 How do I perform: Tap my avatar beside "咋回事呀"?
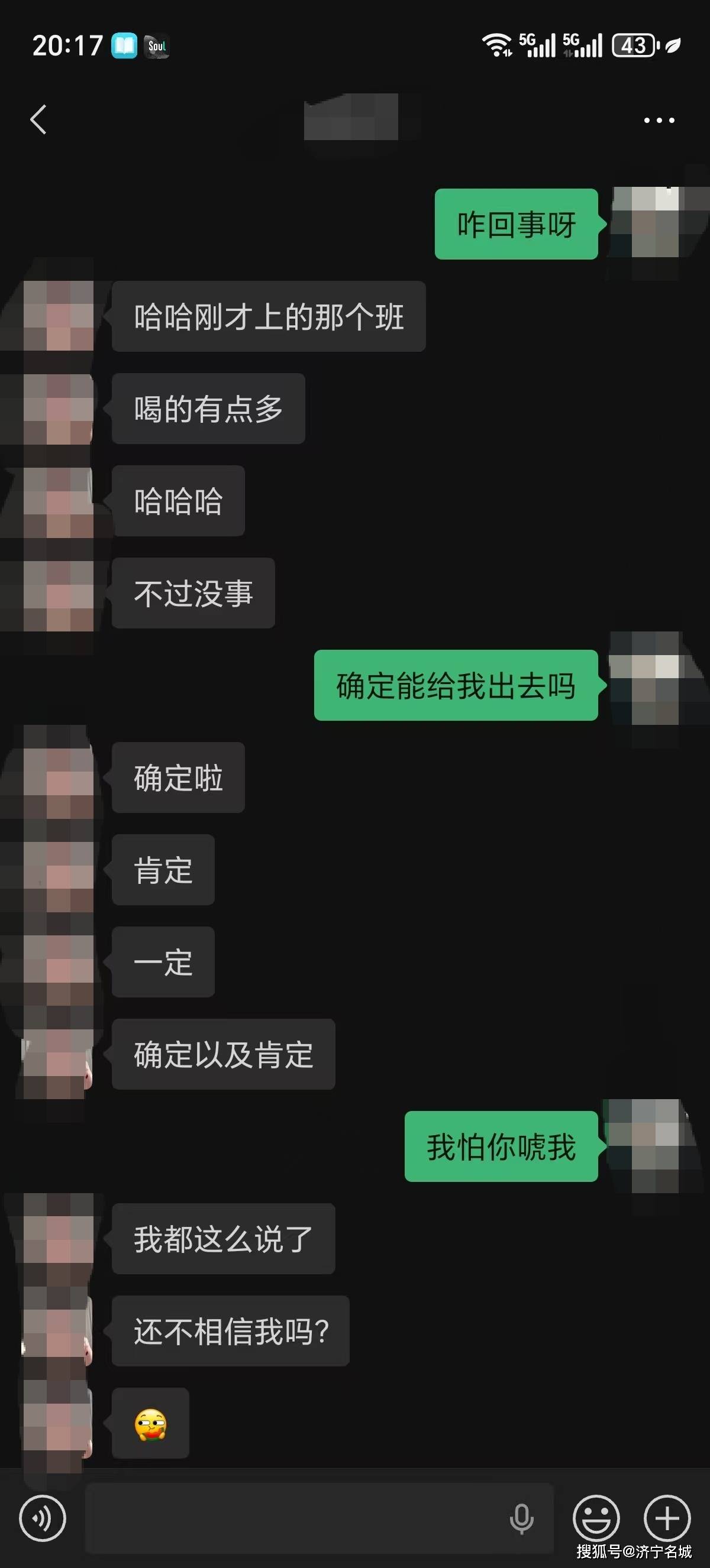point(646,223)
